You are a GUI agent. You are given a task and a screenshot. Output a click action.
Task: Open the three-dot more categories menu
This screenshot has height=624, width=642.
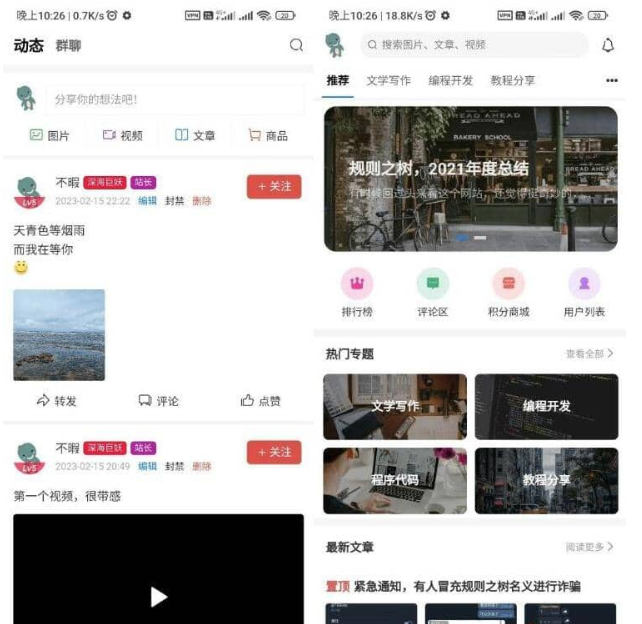point(611,81)
